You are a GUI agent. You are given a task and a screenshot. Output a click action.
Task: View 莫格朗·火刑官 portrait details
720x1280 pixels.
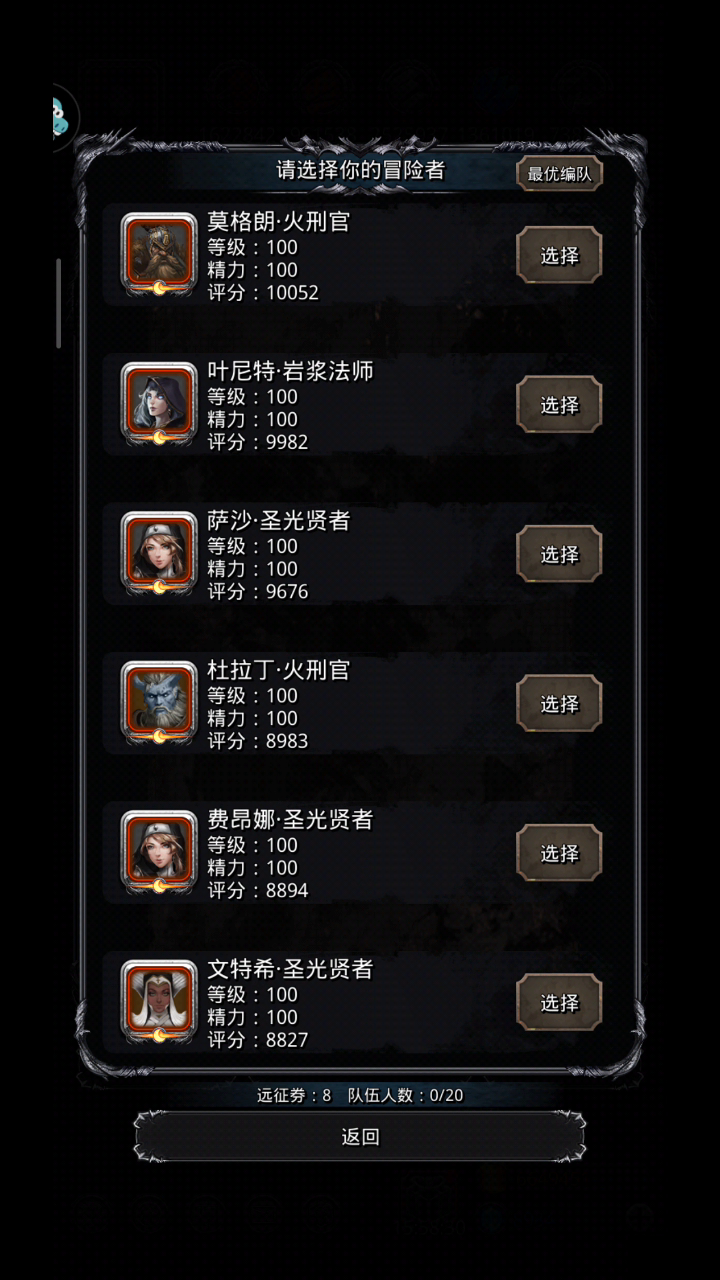click(159, 254)
